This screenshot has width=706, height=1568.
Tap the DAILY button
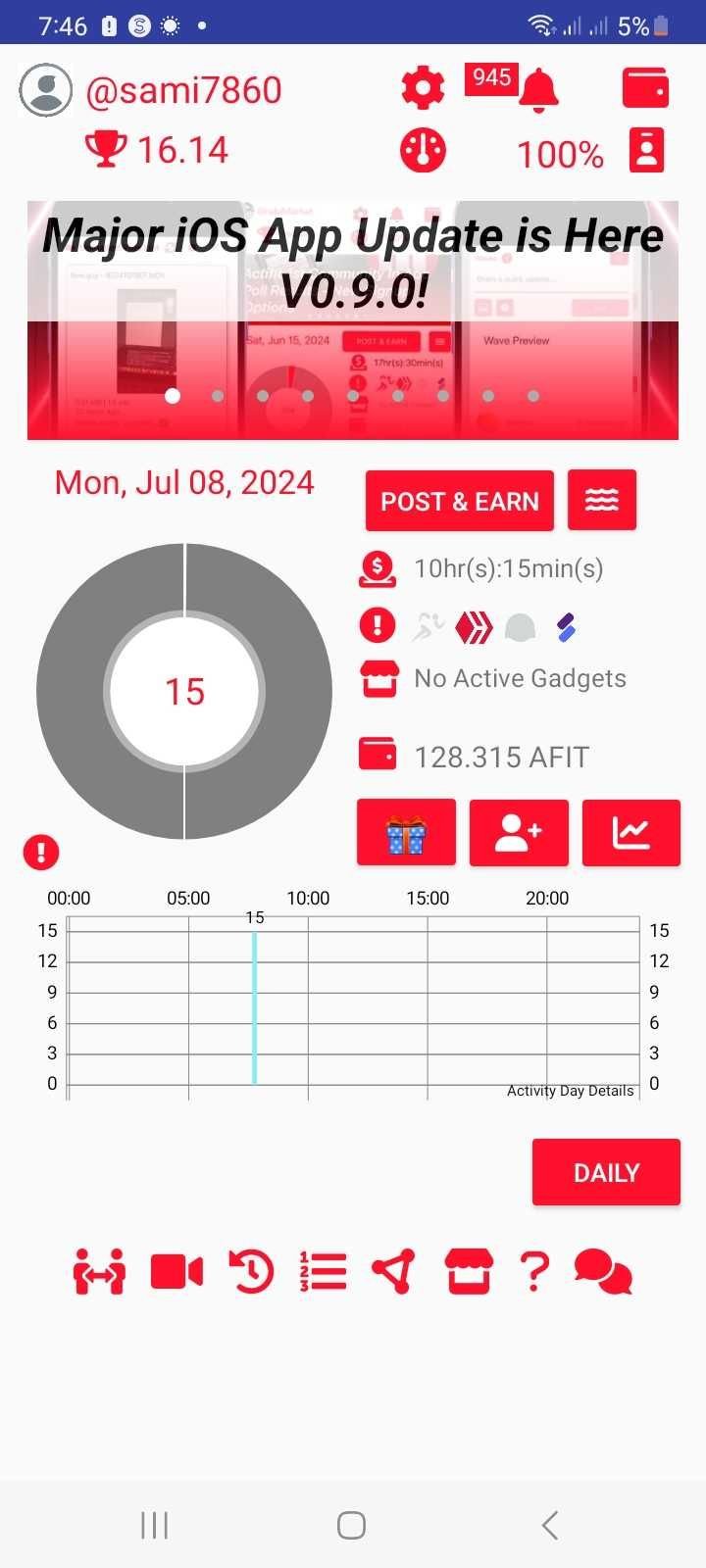tap(606, 1172)
